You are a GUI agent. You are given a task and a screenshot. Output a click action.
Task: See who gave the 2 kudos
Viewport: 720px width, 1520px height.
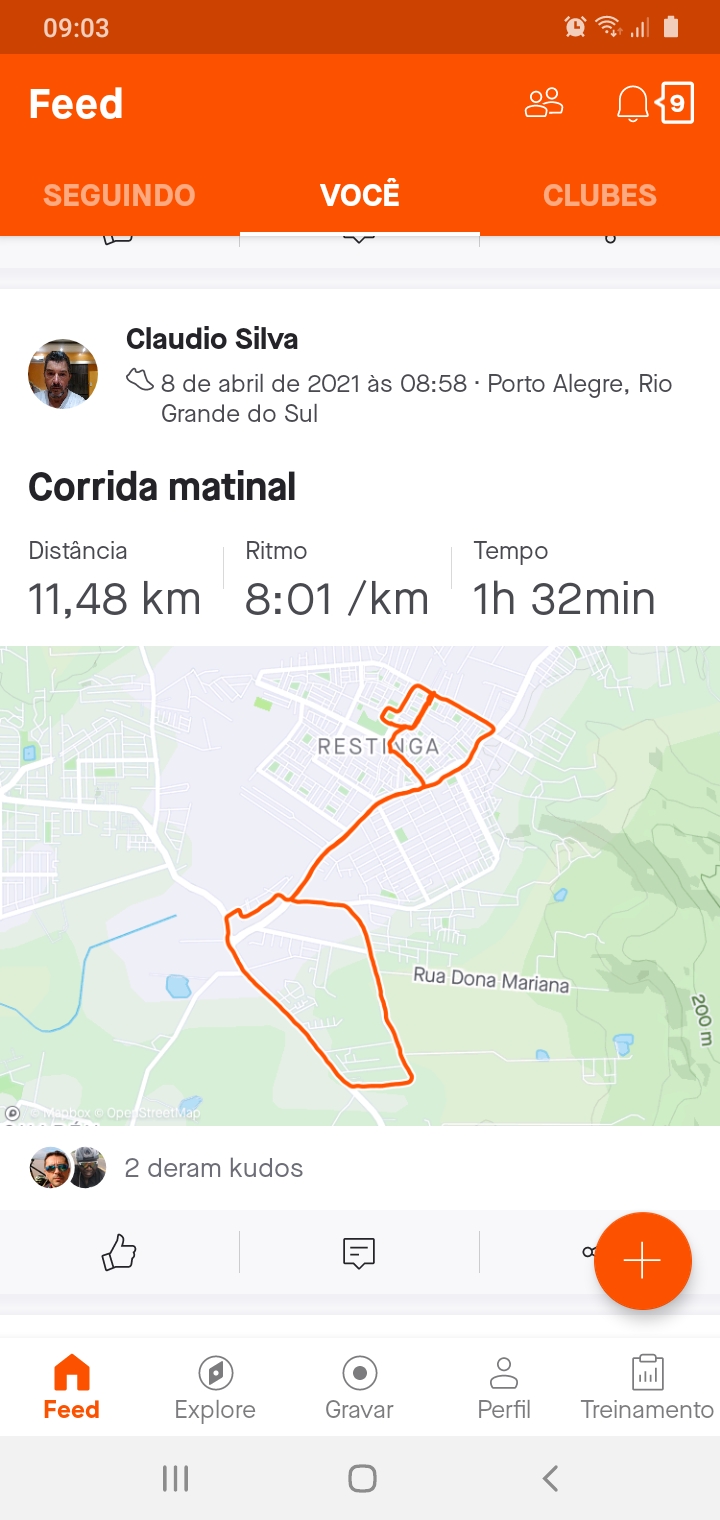tap(166, 1168)
